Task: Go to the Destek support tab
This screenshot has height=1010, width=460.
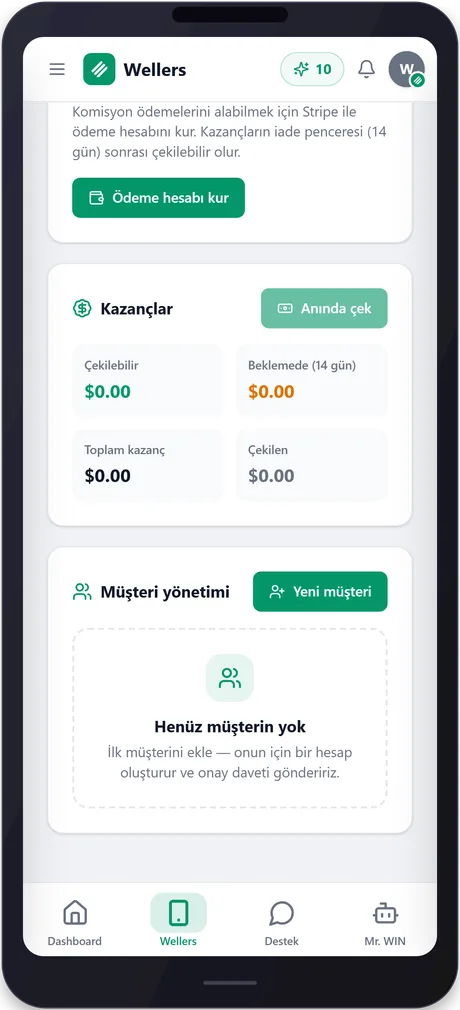Action: [x=282, y=922]
